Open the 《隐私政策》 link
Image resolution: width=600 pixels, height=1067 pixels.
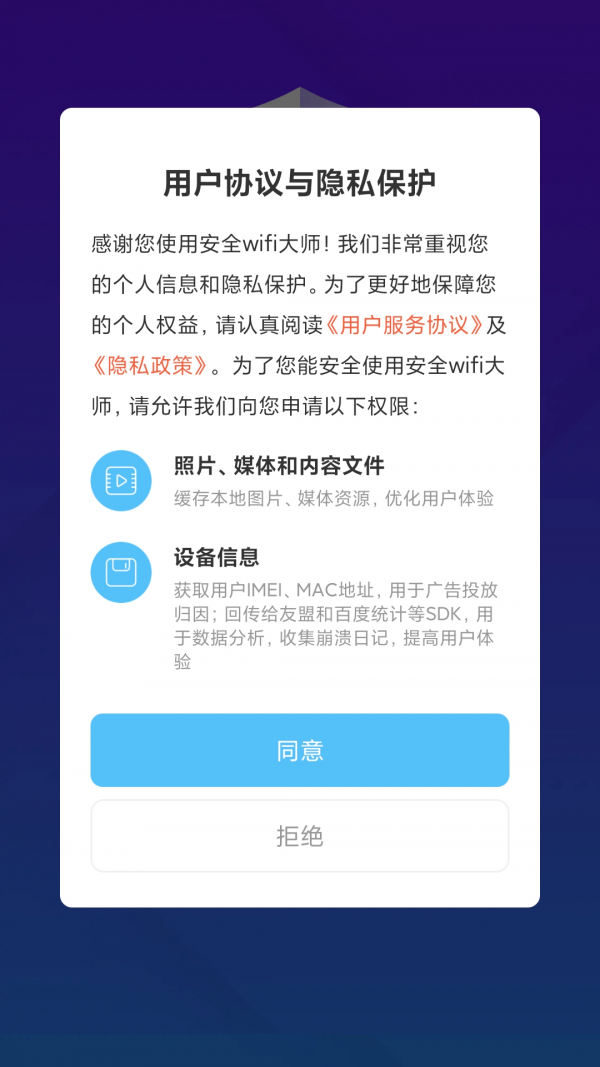click(x=150, y=366)
